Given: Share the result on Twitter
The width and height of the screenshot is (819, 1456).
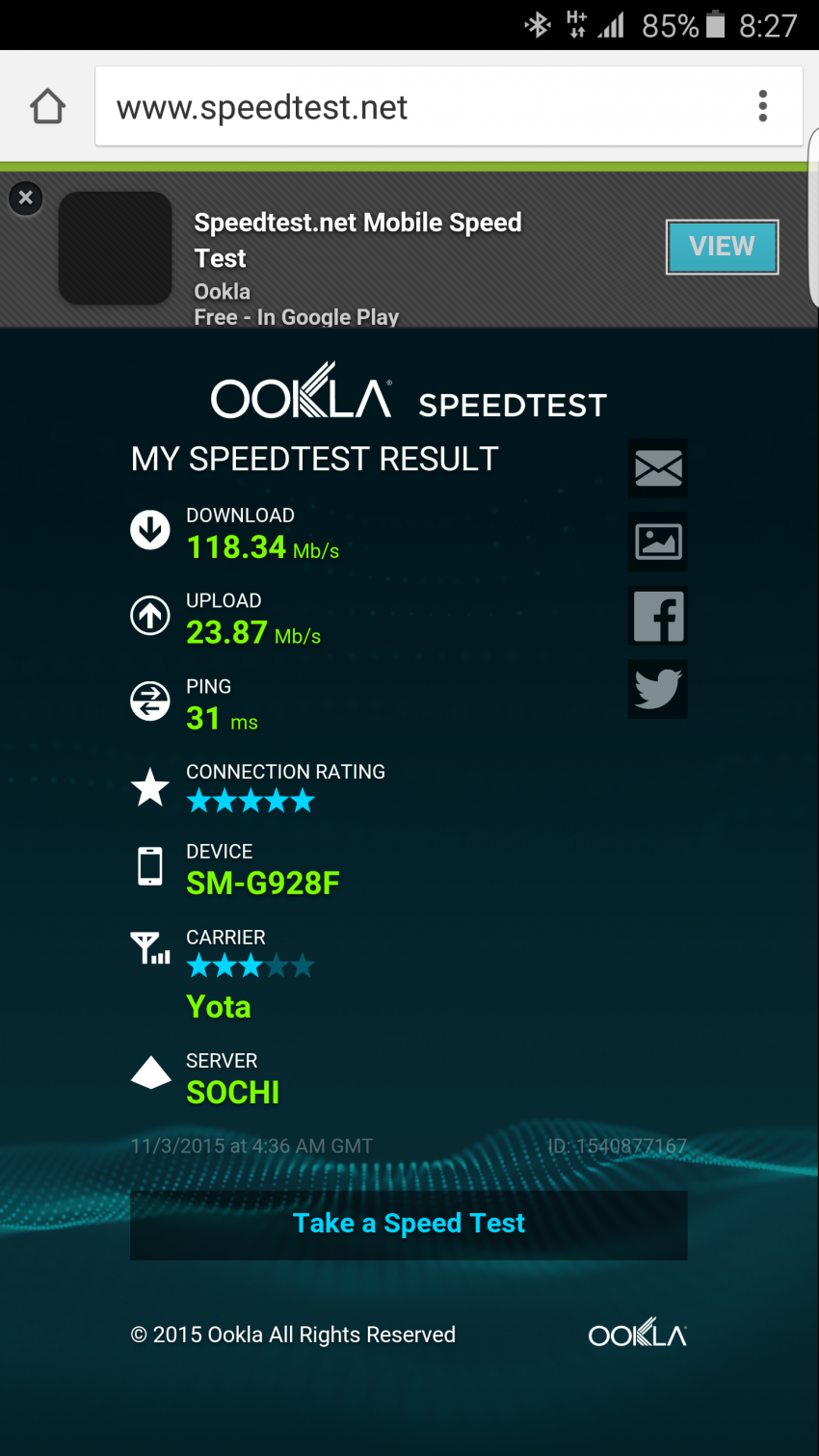Looking at the screenshot, I should tap(658, 689).
